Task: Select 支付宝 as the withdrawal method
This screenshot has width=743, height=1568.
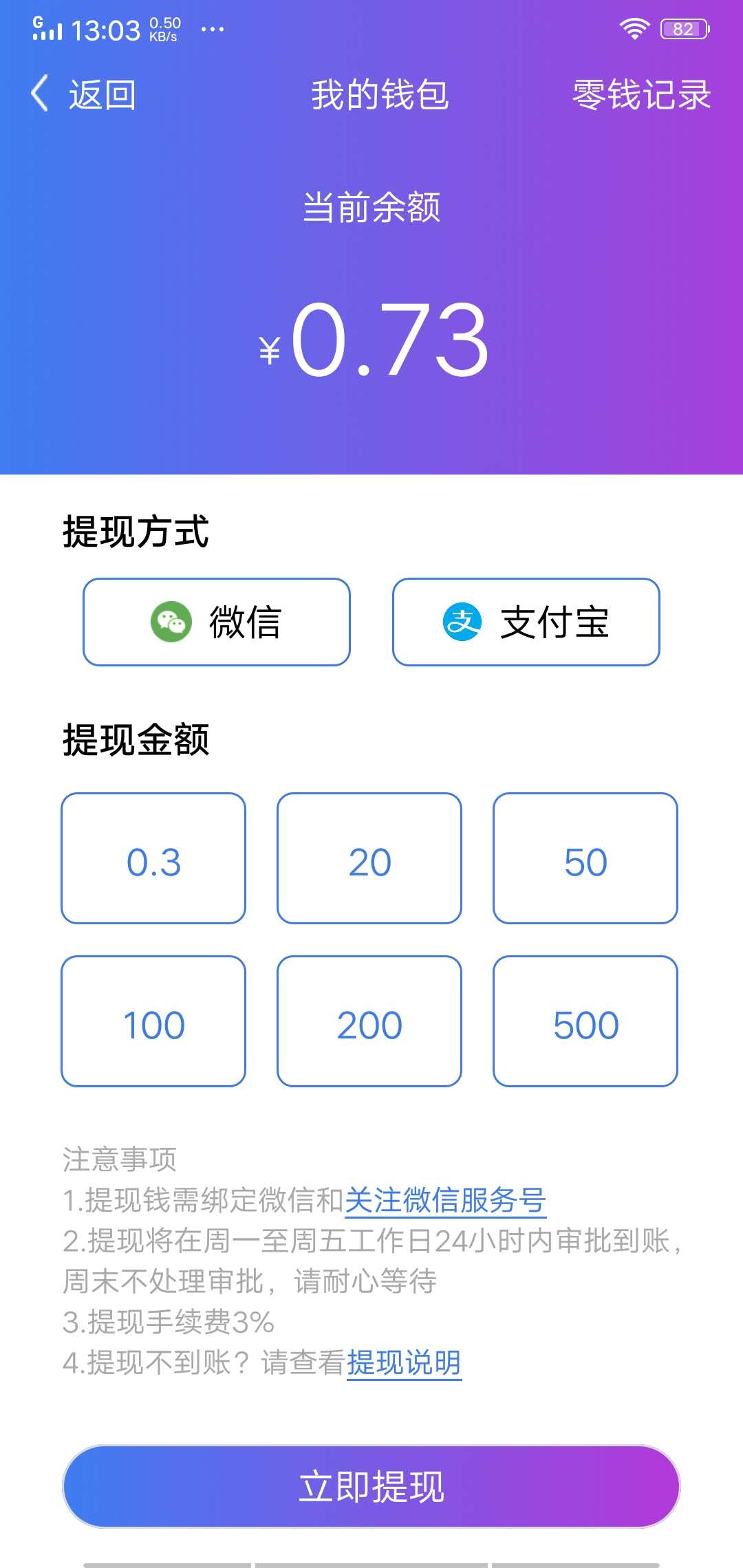Action: coord(526,622)
